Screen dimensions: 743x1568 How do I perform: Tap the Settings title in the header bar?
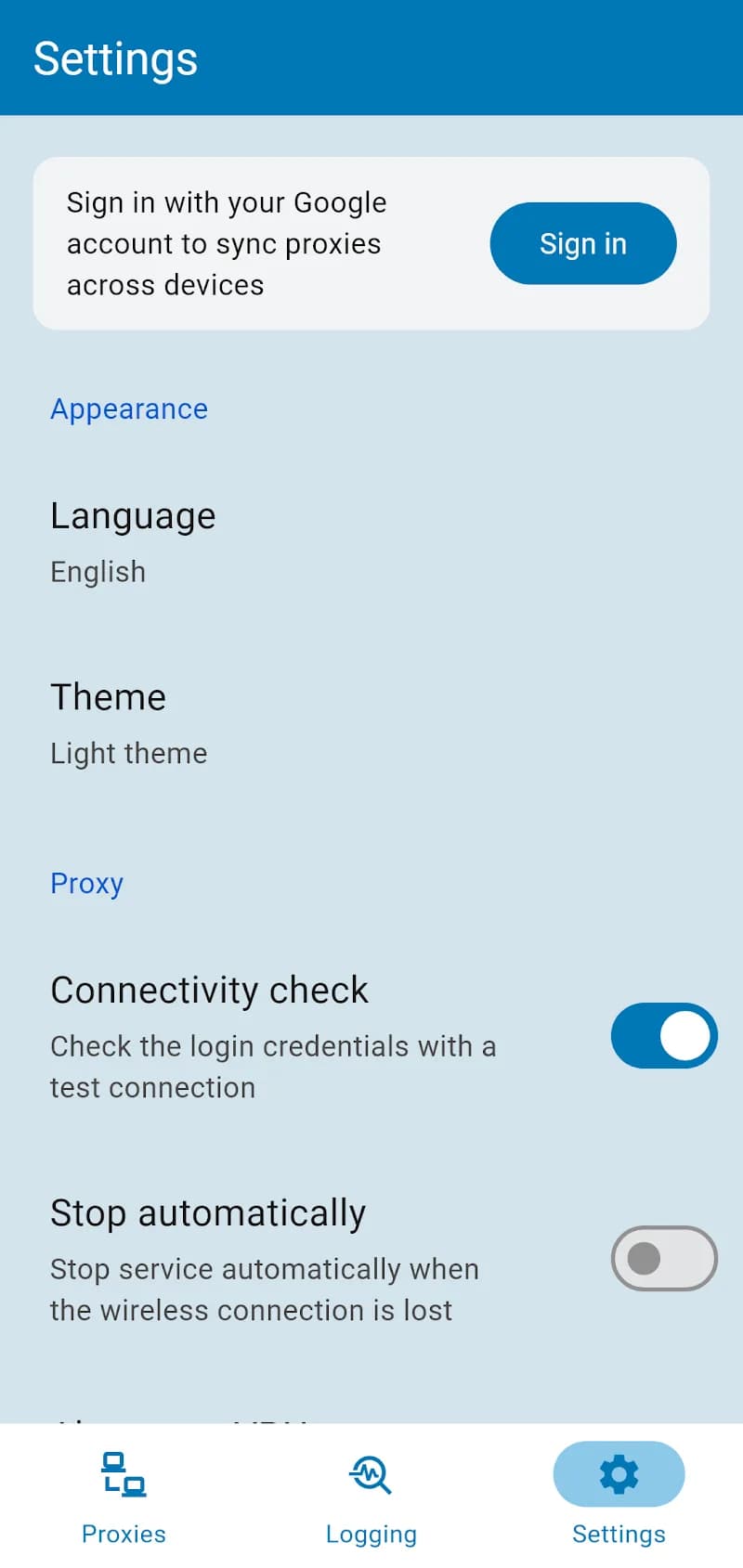pos(115,58)
